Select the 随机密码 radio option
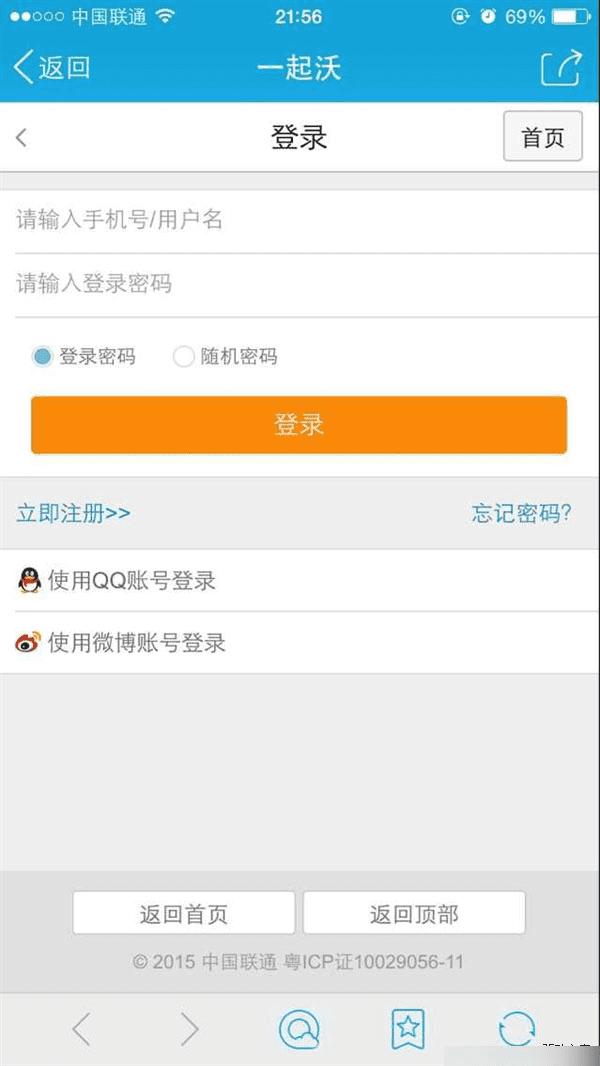This screenshot has width=600, height=1066. [x=184, y=356]
